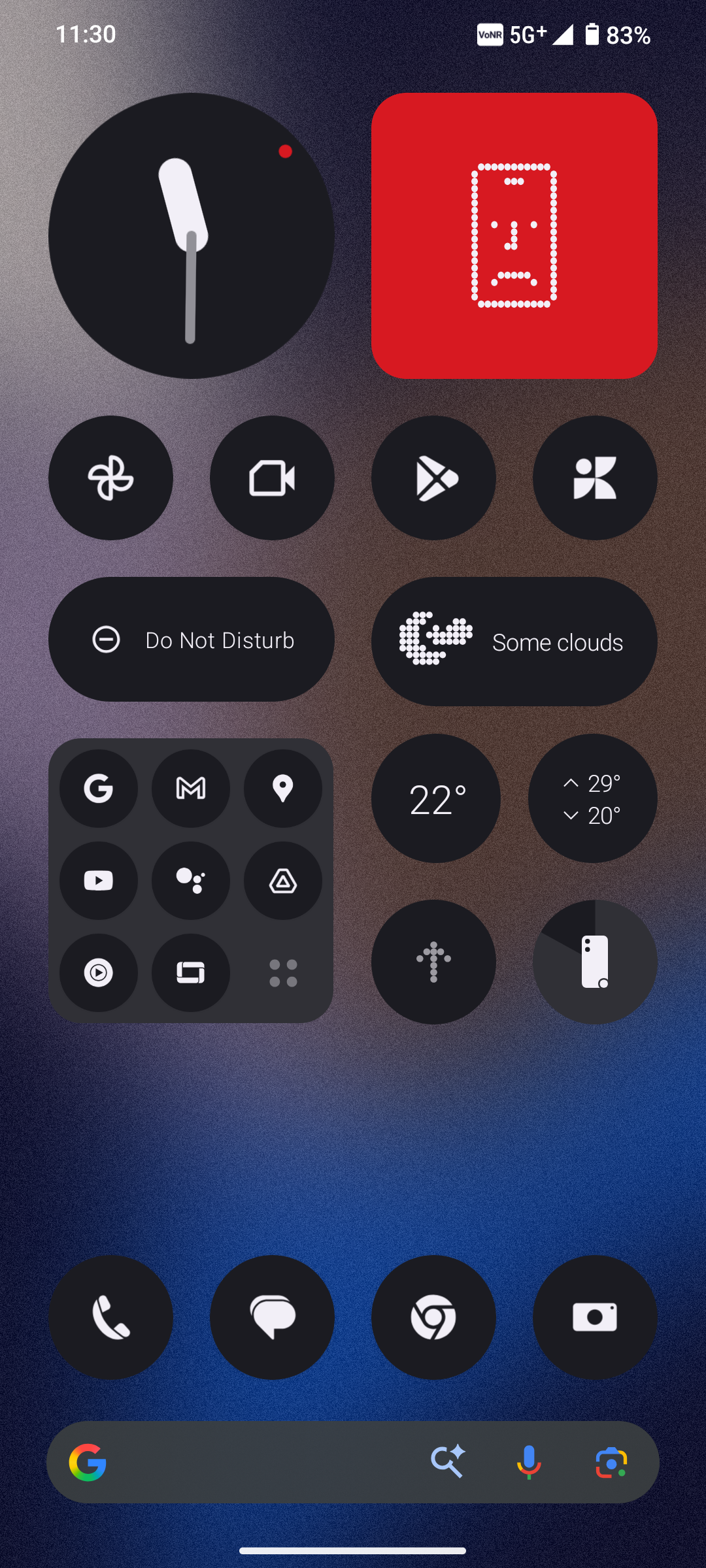The height and width of the screenshot is (1568, 706).
Task: Open the Some clouds weather widget
Action: pyautogui.click(x=514, y=641)
